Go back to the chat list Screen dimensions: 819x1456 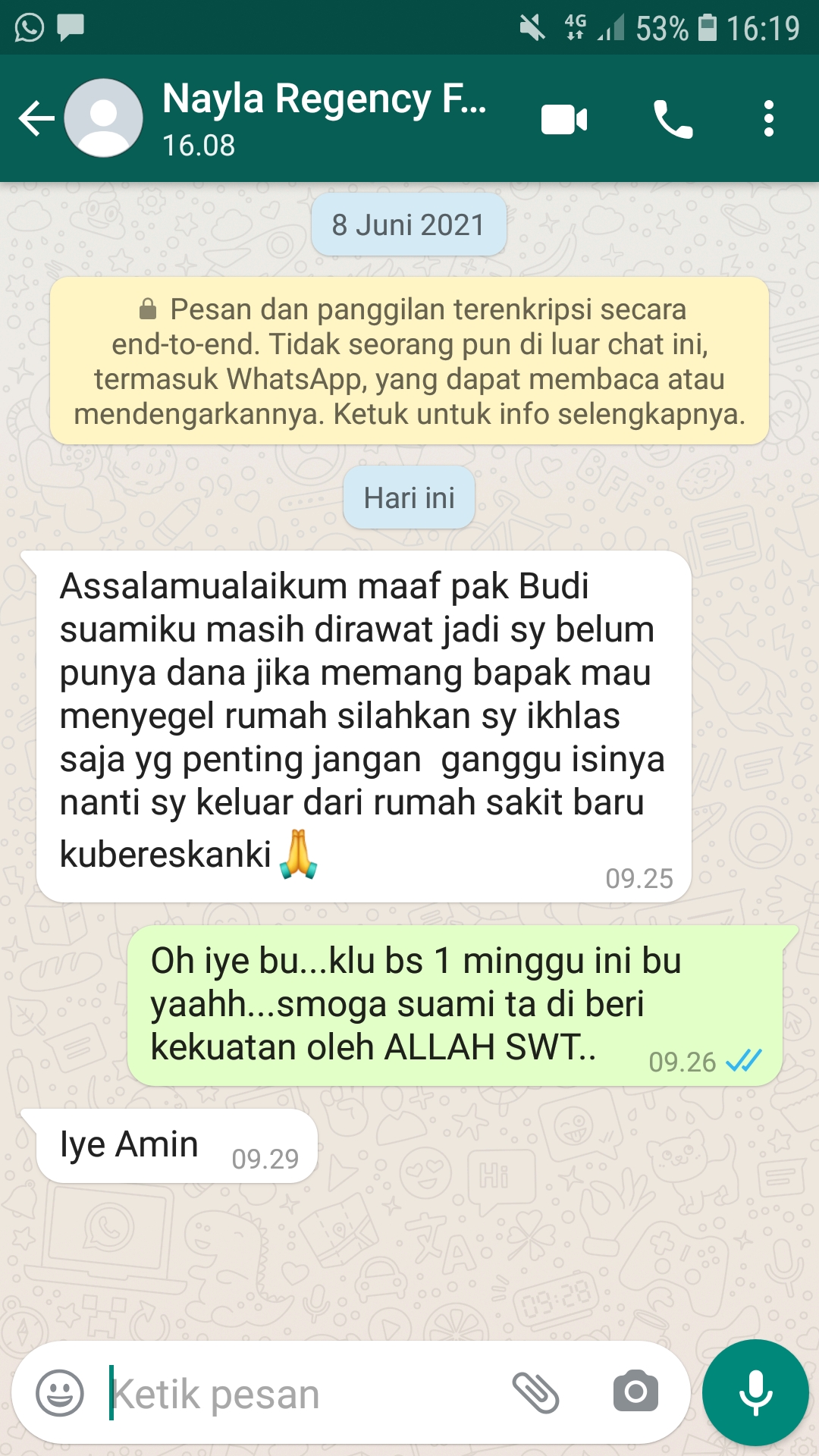click(36, 119)
